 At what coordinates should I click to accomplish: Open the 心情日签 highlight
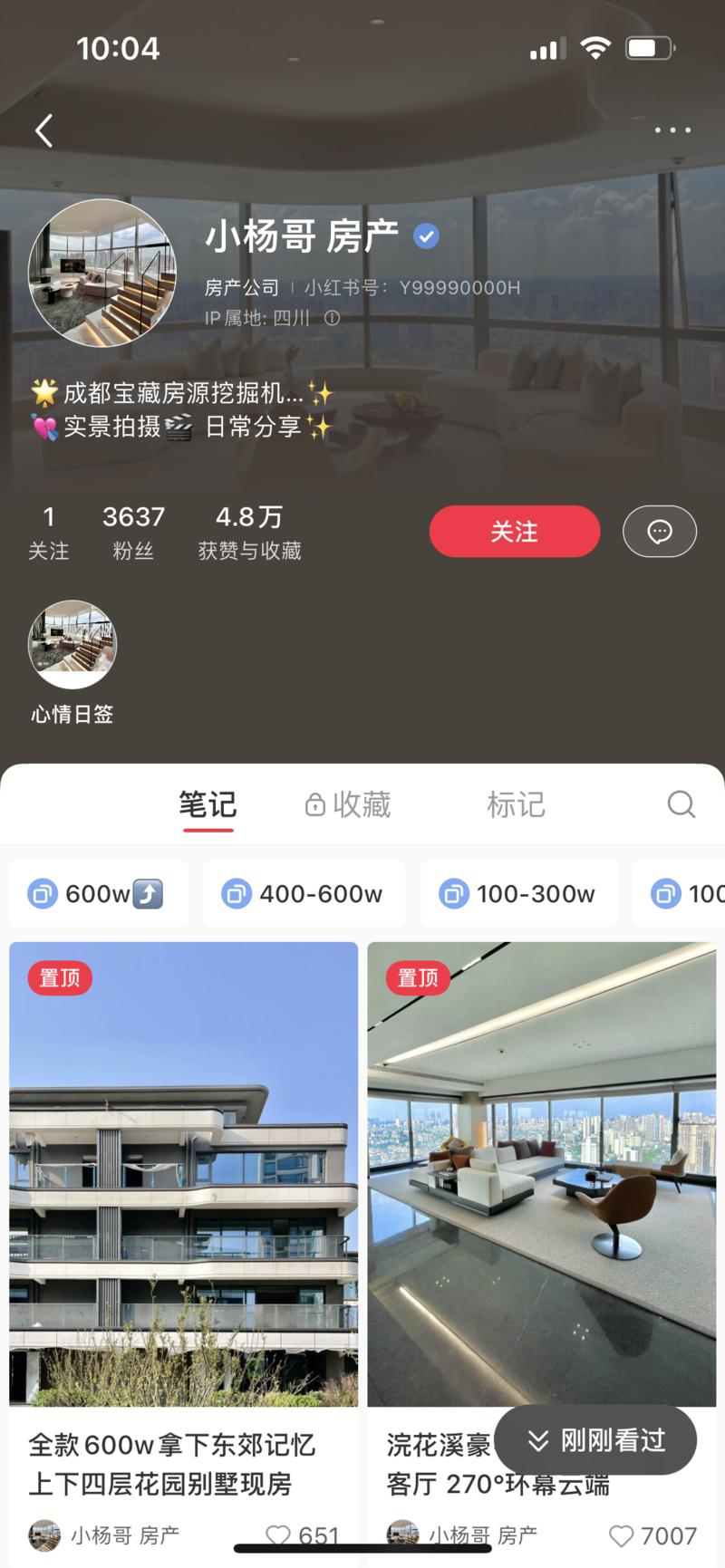click(72, 645)
